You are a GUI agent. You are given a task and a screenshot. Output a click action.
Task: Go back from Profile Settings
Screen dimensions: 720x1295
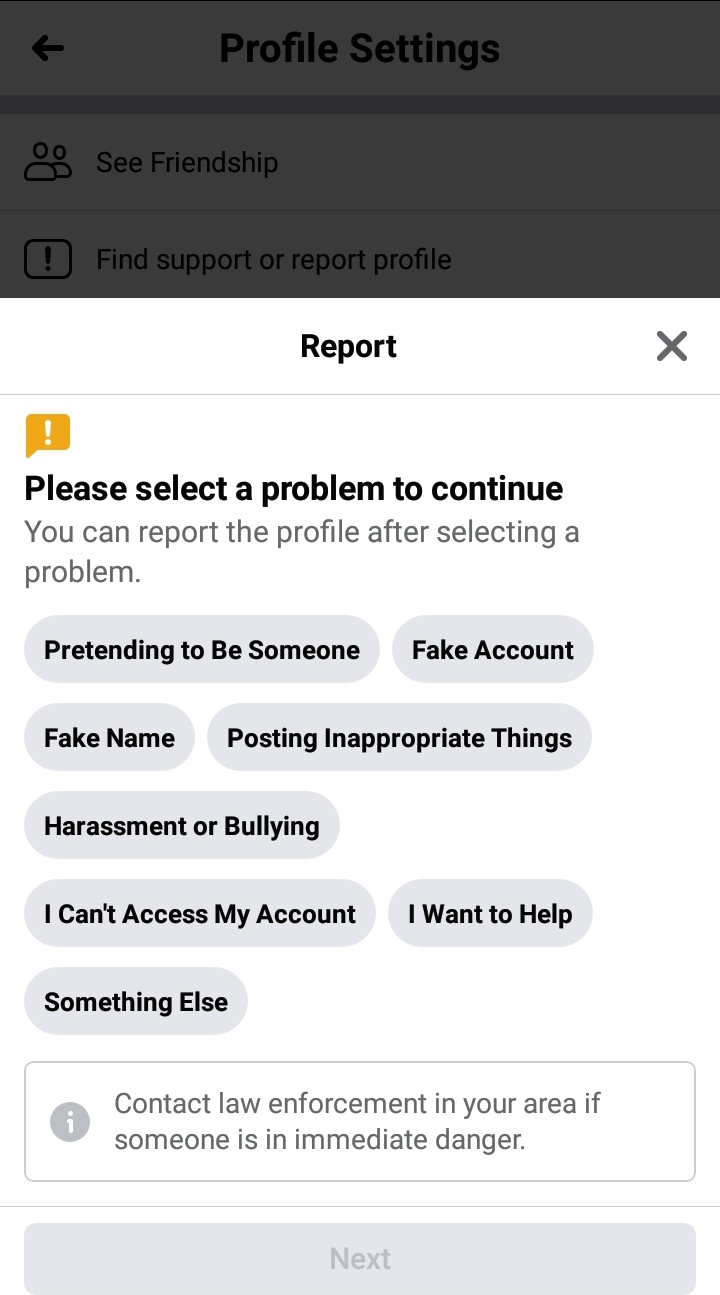tap(47, 48)
